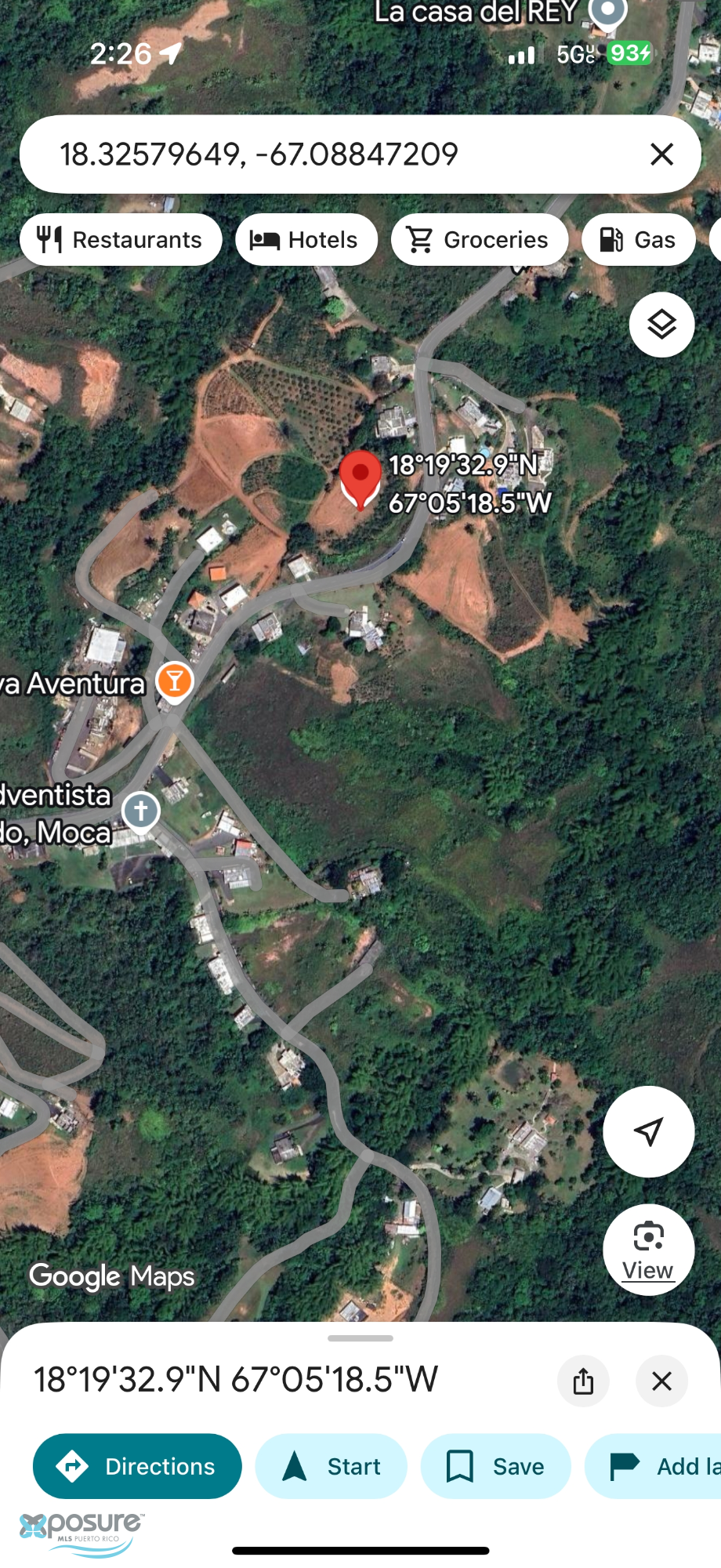Open the Adventista church marker
The image size is (721, 1568).
pyautogui.click(x=141, y=810)
